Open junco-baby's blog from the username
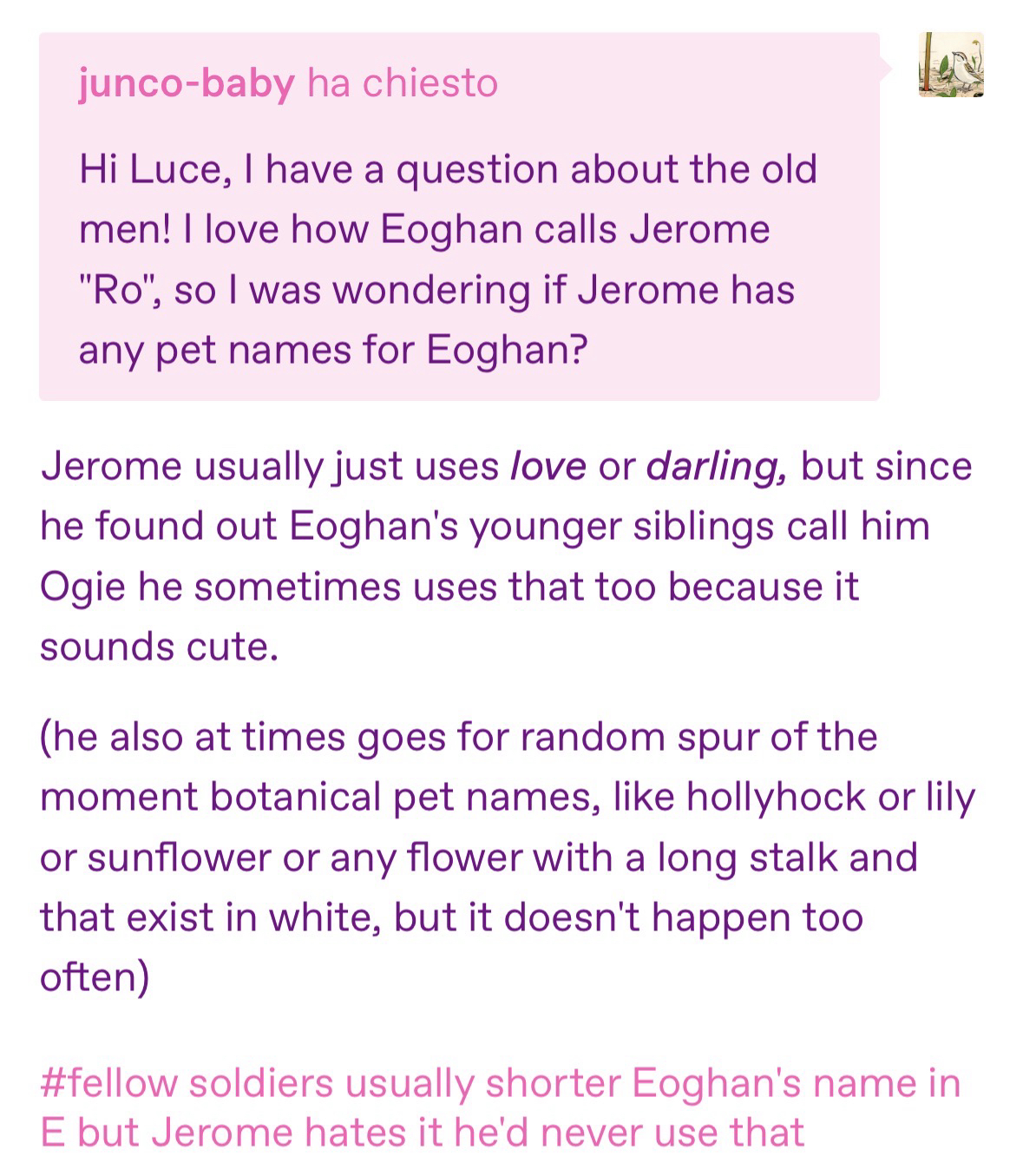This screenshot has width=1023, height=1176. tap(186, 84)
